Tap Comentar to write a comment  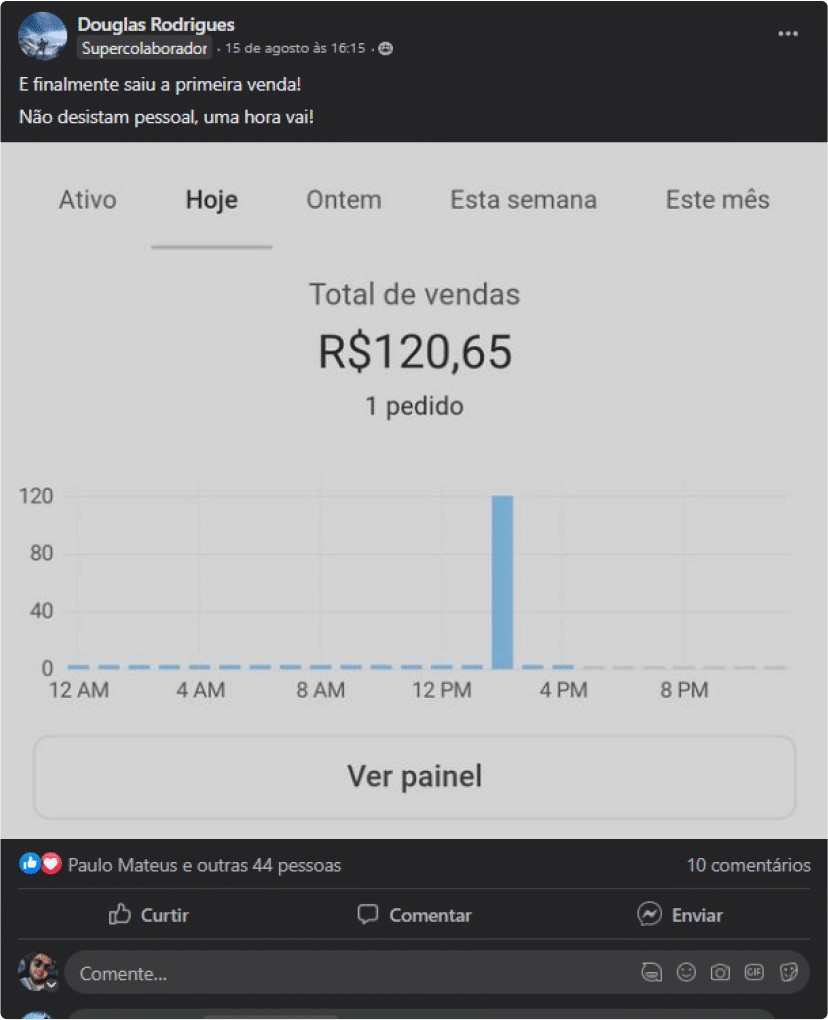point(414,914)
